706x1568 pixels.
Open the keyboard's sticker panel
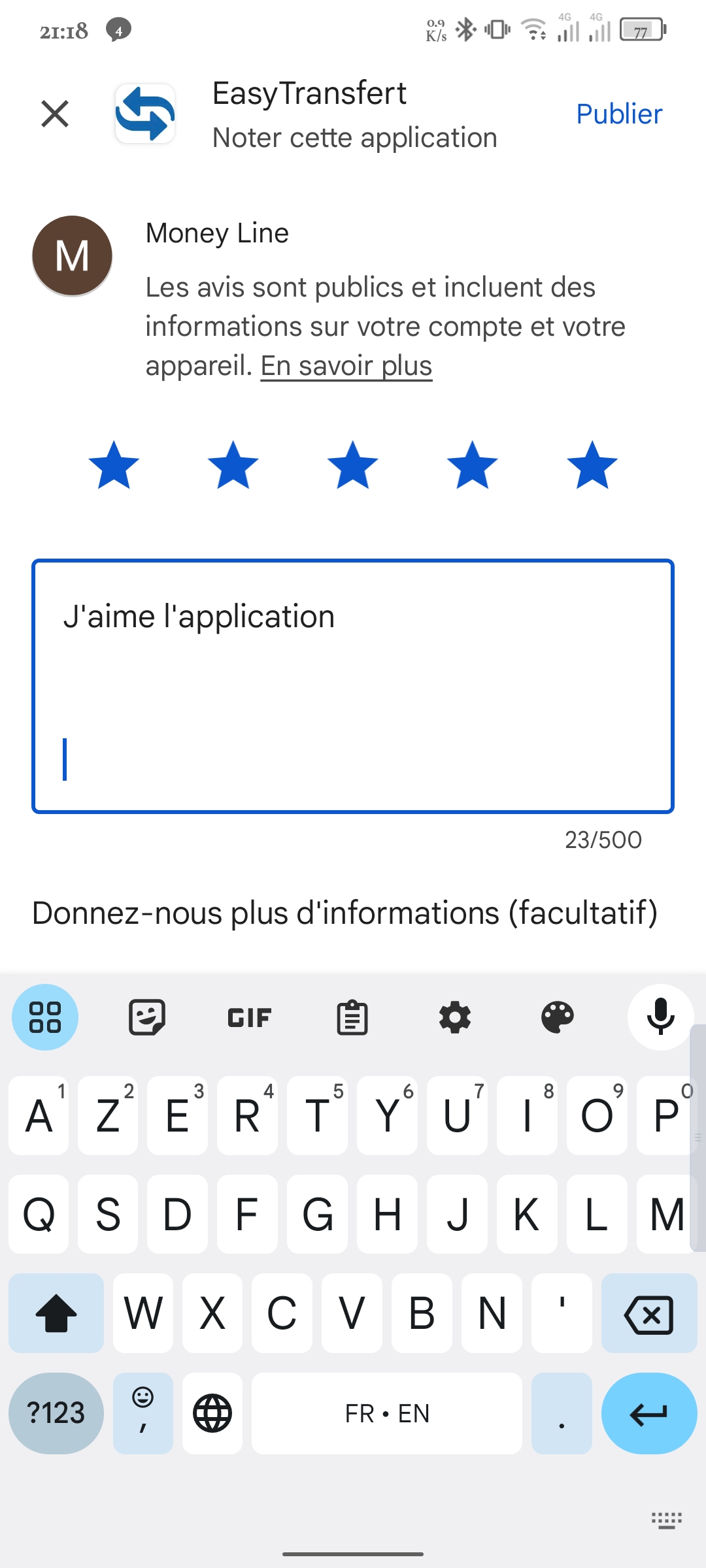[147, 1017]
